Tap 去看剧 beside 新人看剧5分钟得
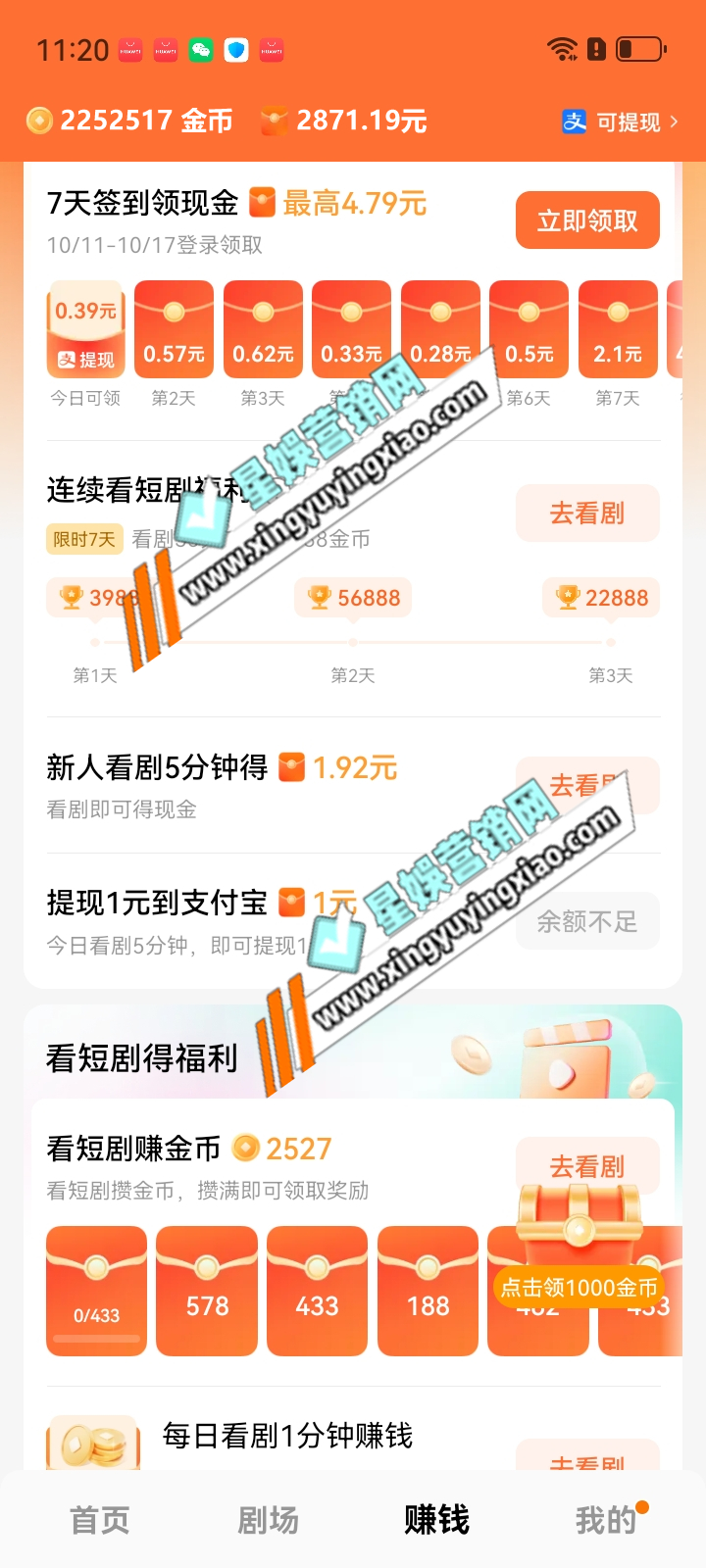The image size is (706, 1568). click(587, 784)
